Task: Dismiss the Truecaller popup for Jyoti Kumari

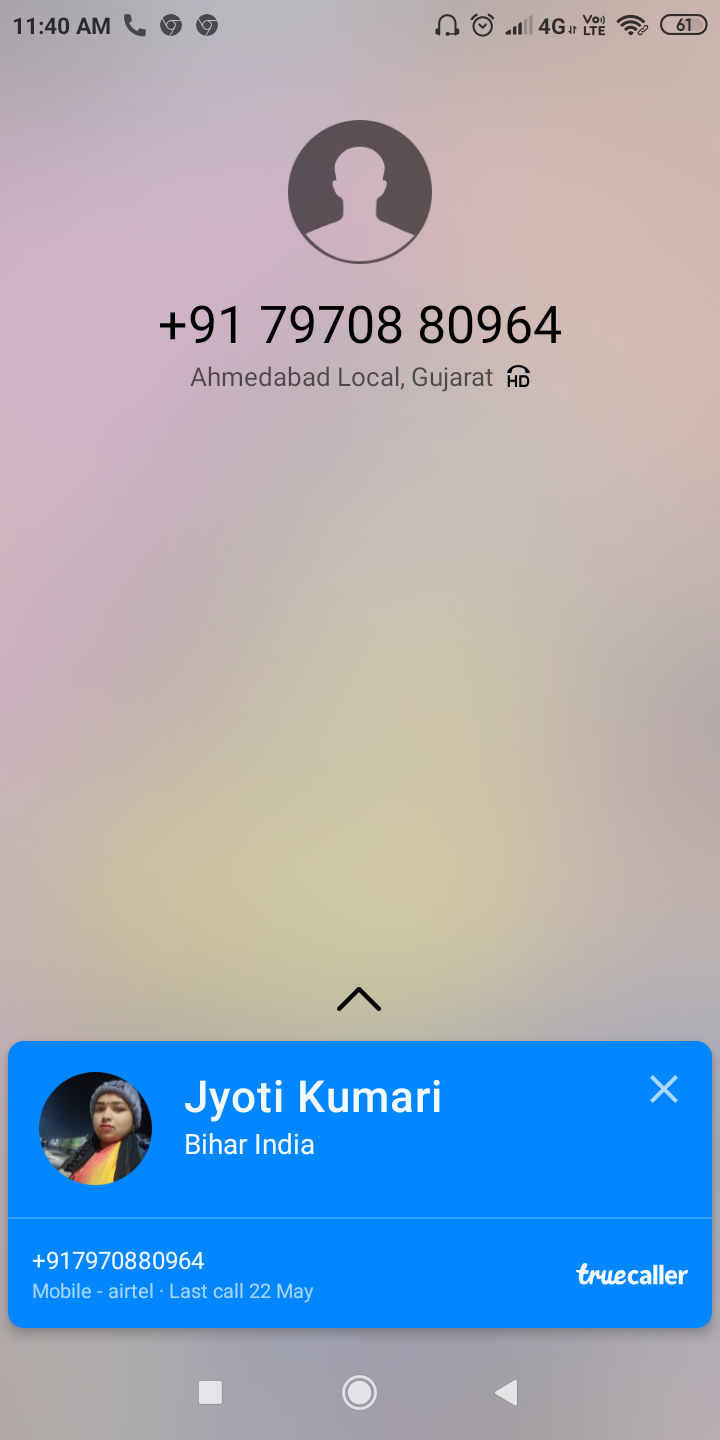Action: tap(664, 1089)
